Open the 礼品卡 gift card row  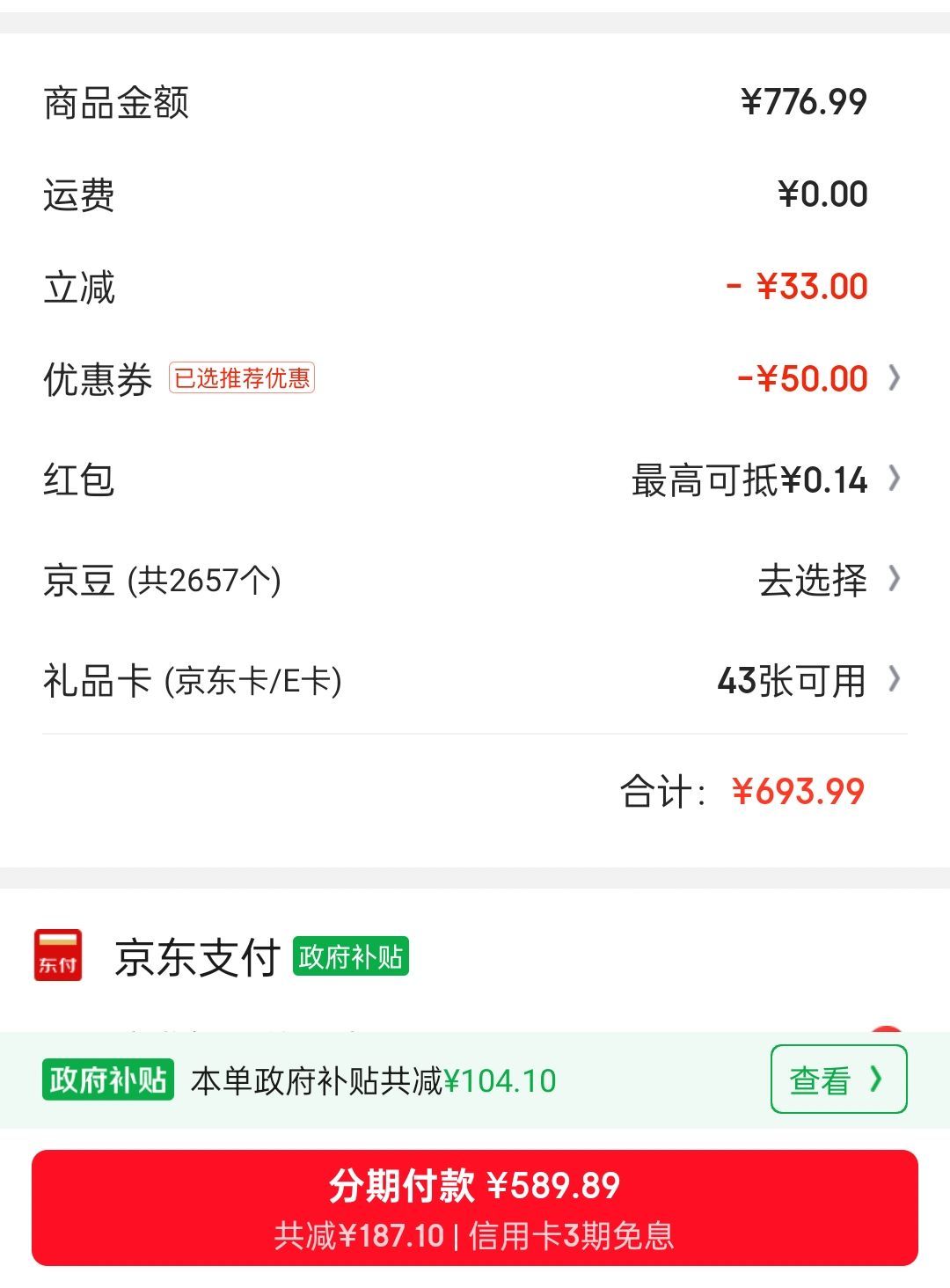click(475, 680)
